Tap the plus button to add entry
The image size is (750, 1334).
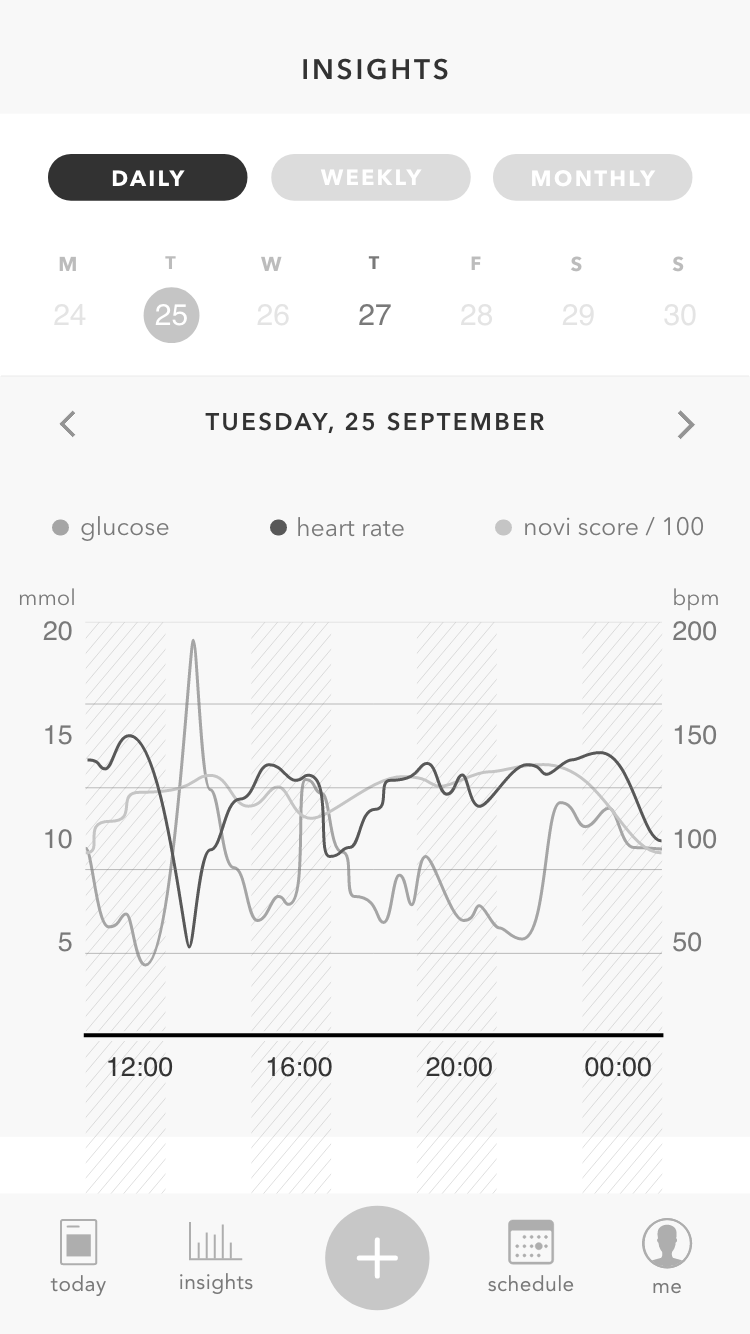click(x=377, y=1258)
